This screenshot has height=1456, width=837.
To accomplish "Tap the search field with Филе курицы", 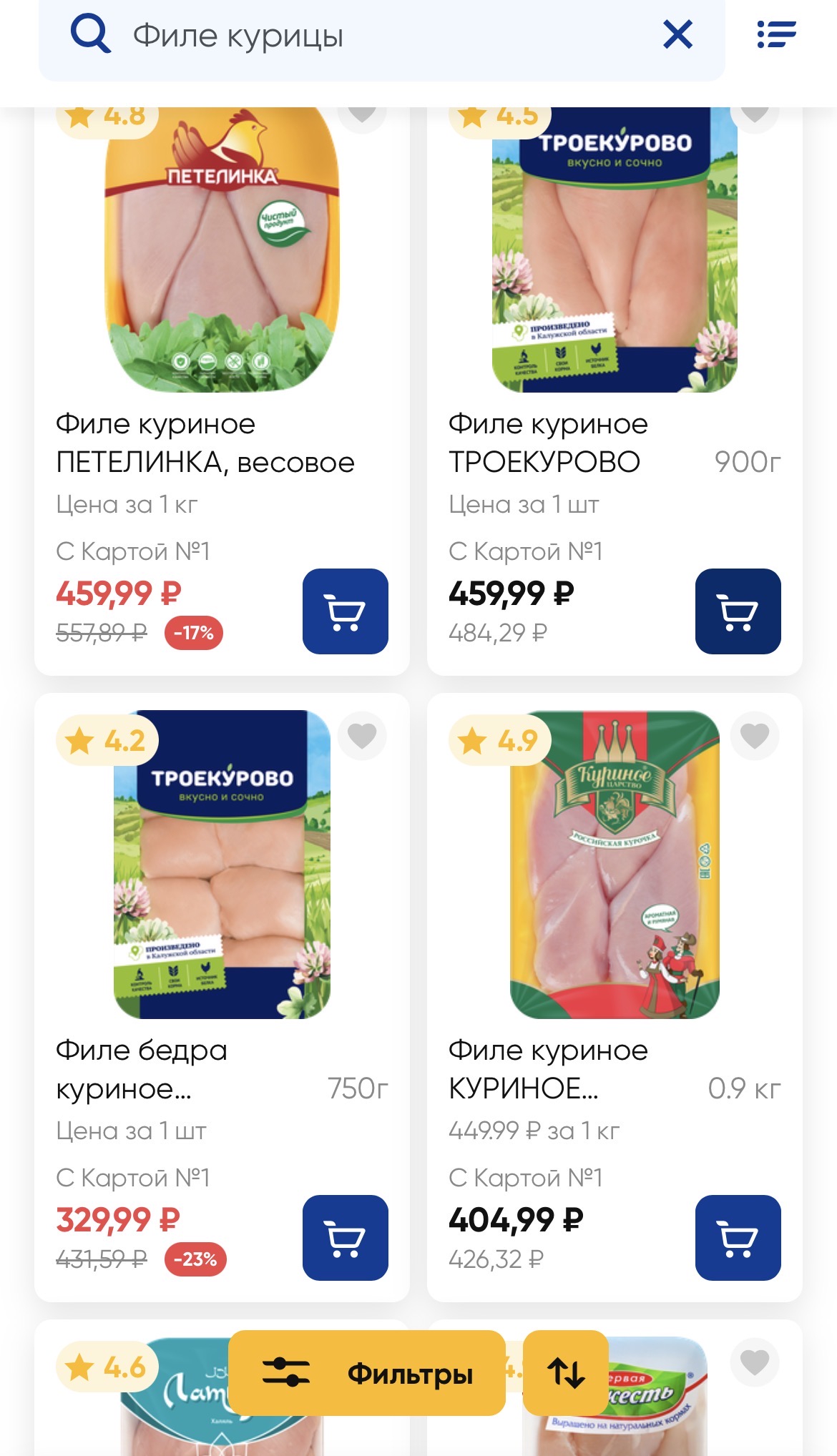I will [358, 36].
